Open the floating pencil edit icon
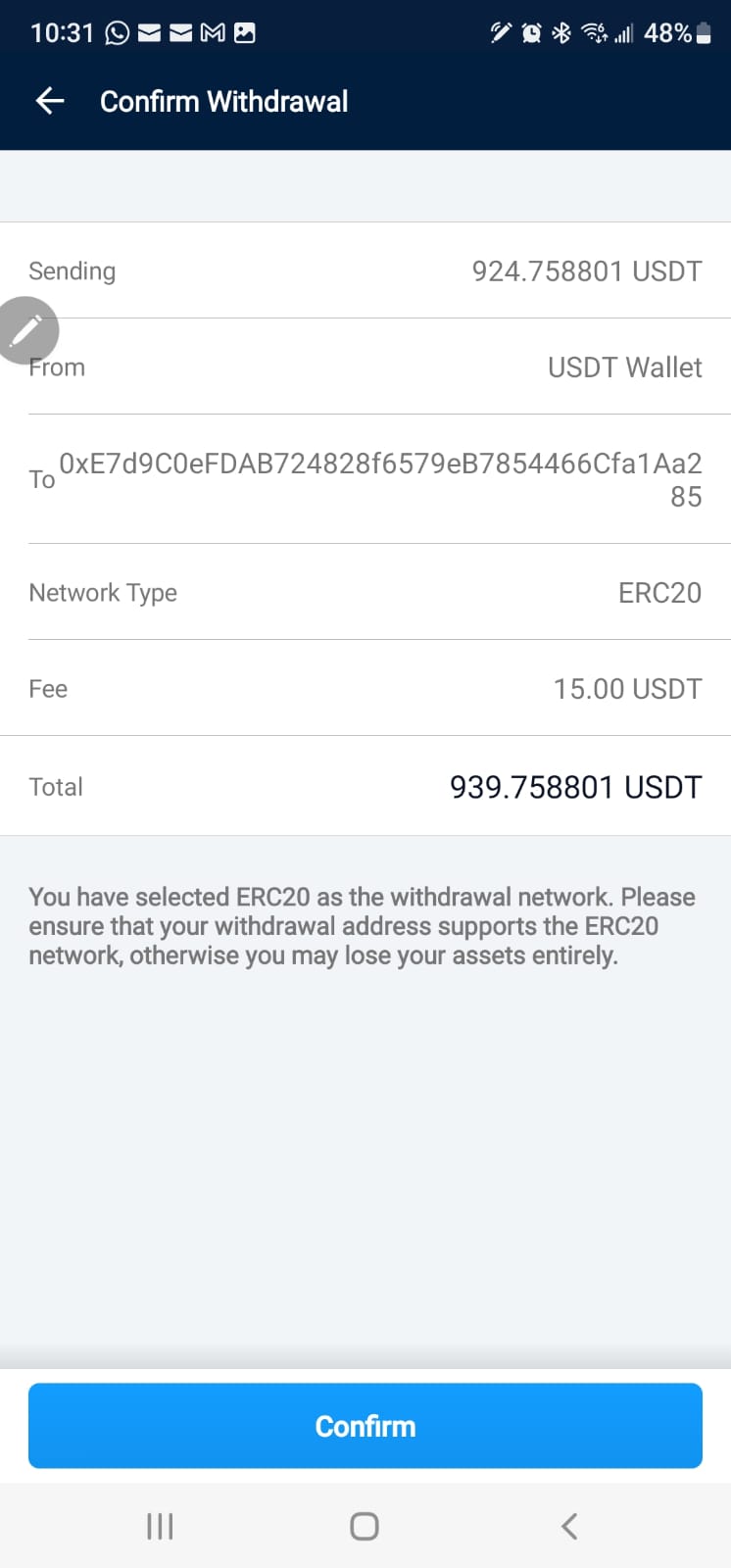Image resolution: width=731 pixels, height=1568 pixels. tap(26, 330)
